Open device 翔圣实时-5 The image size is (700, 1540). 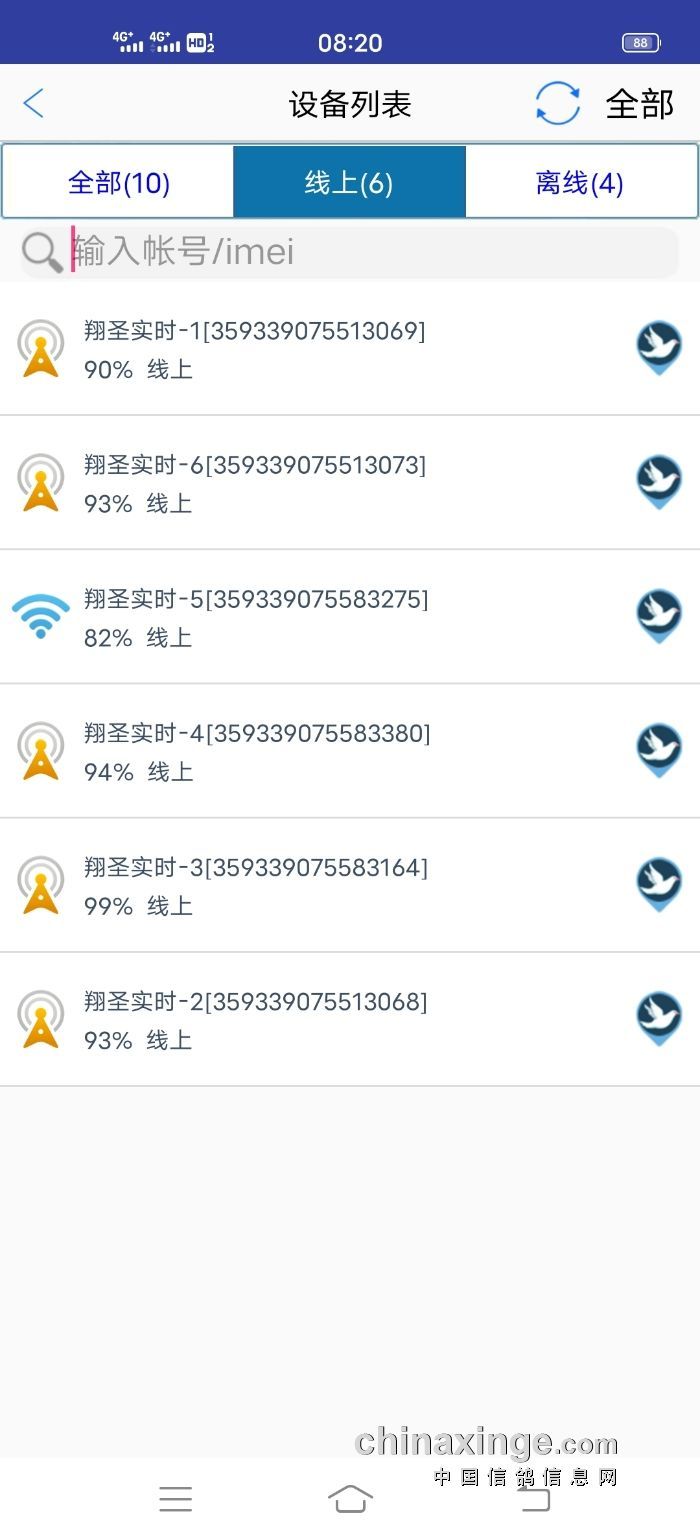pyautogui.click(x=350, y=617)
